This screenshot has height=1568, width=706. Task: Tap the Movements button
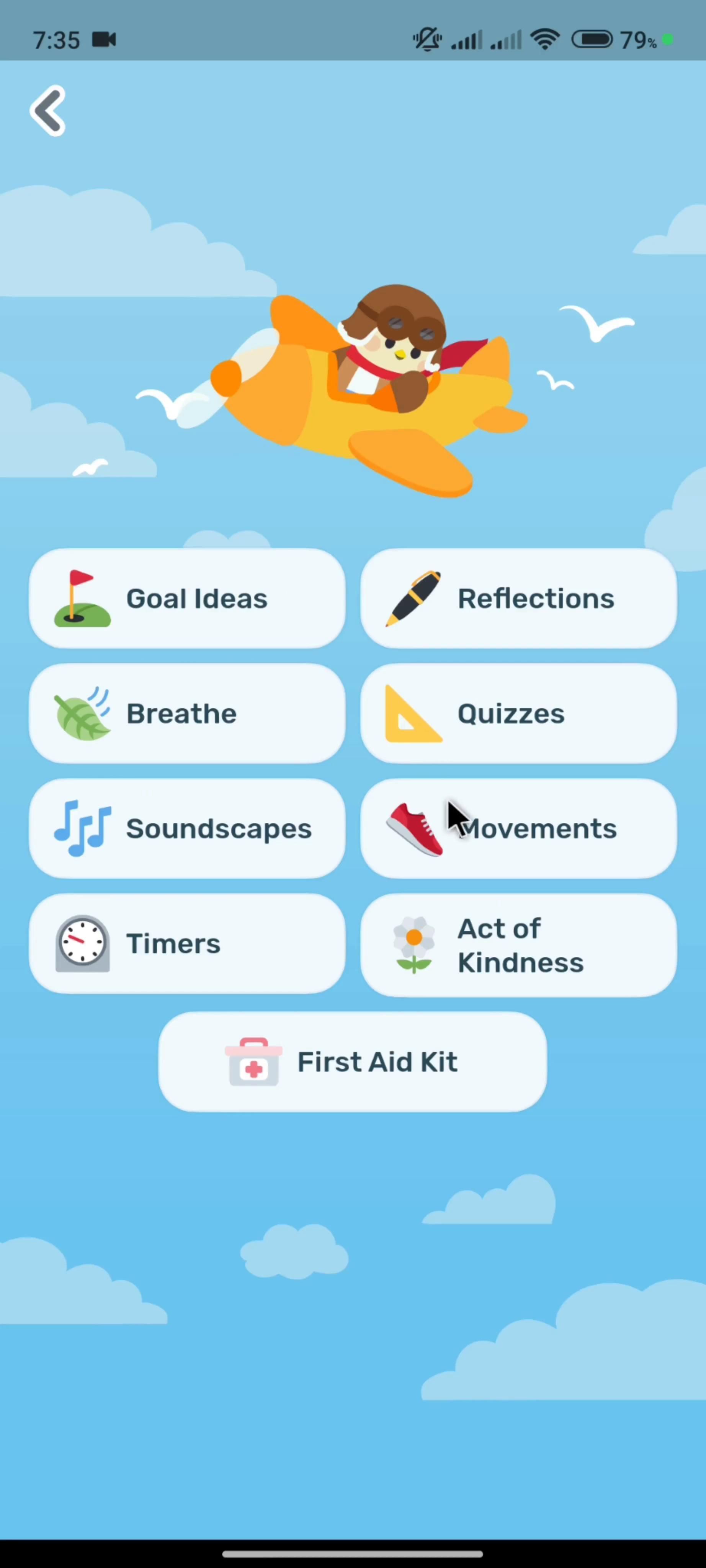[x=518, y=828]
